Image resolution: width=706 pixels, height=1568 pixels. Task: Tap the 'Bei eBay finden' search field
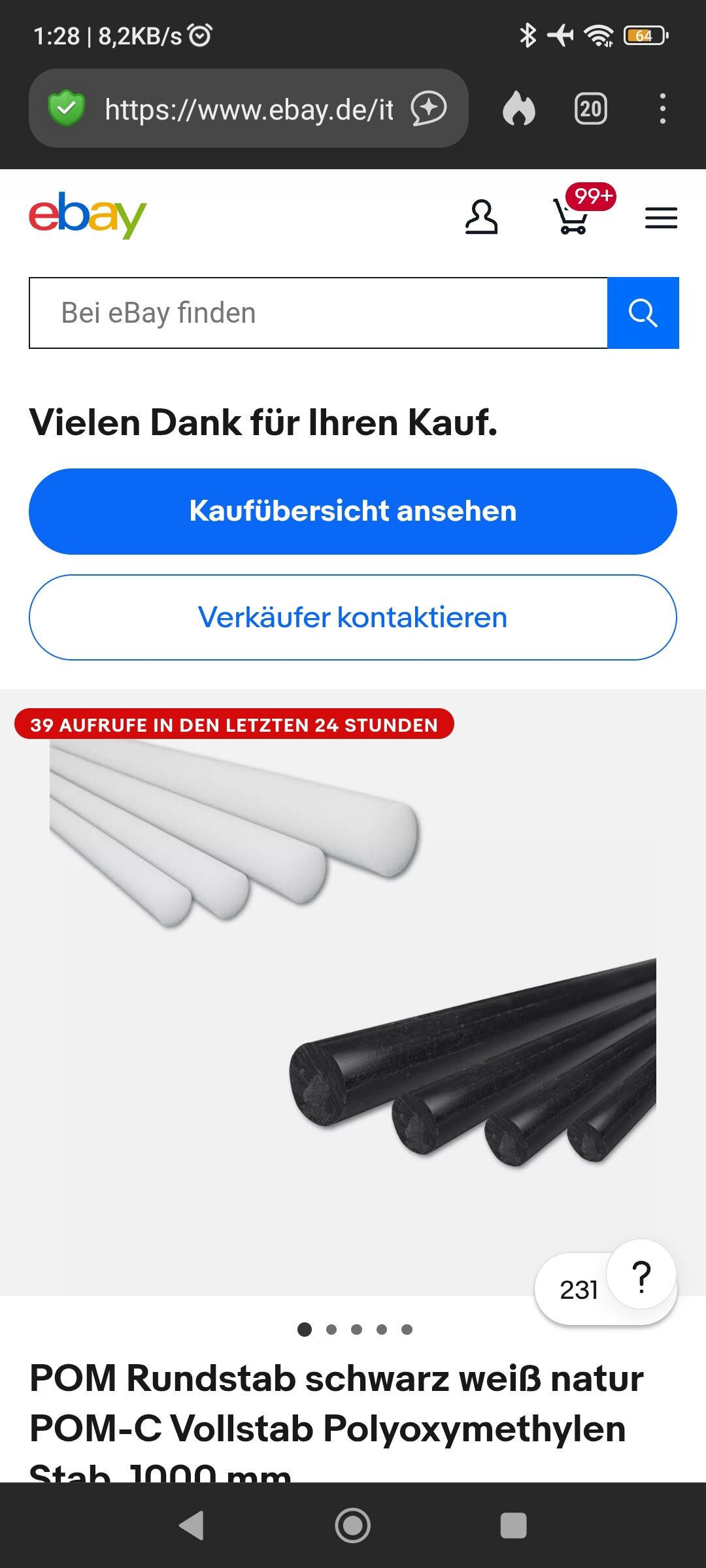318,313
